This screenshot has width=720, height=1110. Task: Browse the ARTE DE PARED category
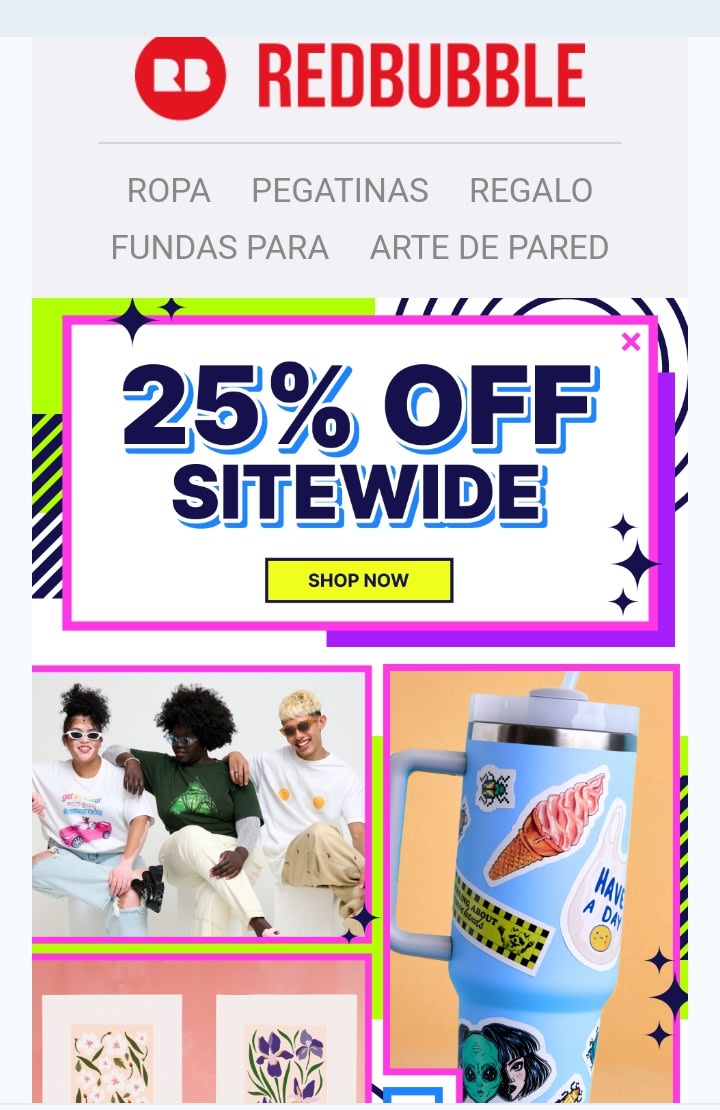click(489, 247)
